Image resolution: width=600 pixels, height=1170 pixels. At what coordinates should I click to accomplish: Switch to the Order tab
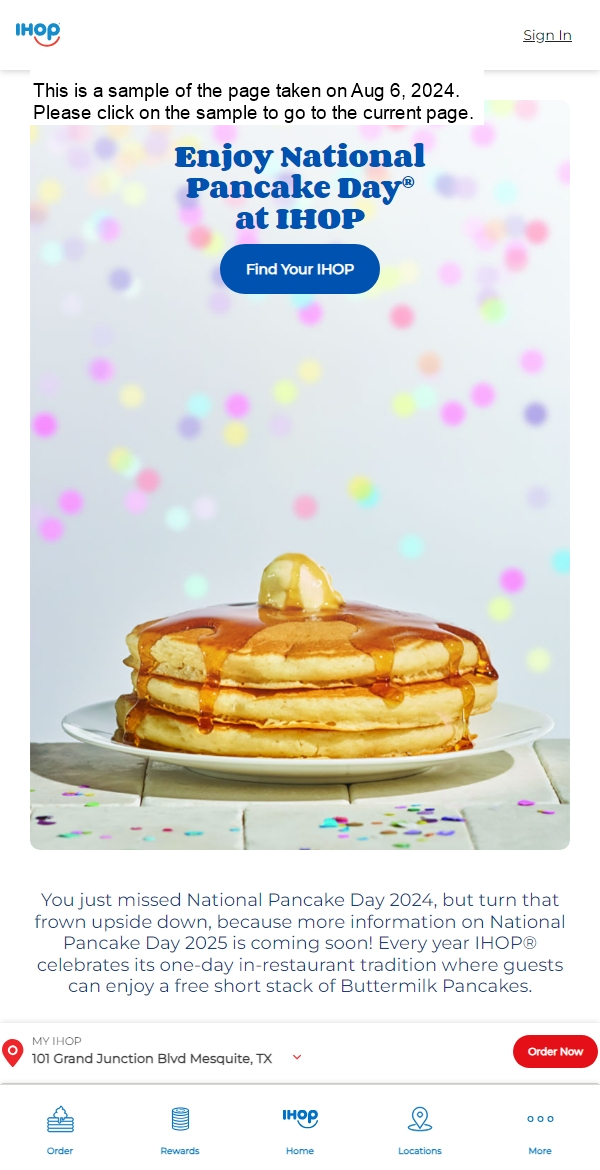(x=60, y=1130)
